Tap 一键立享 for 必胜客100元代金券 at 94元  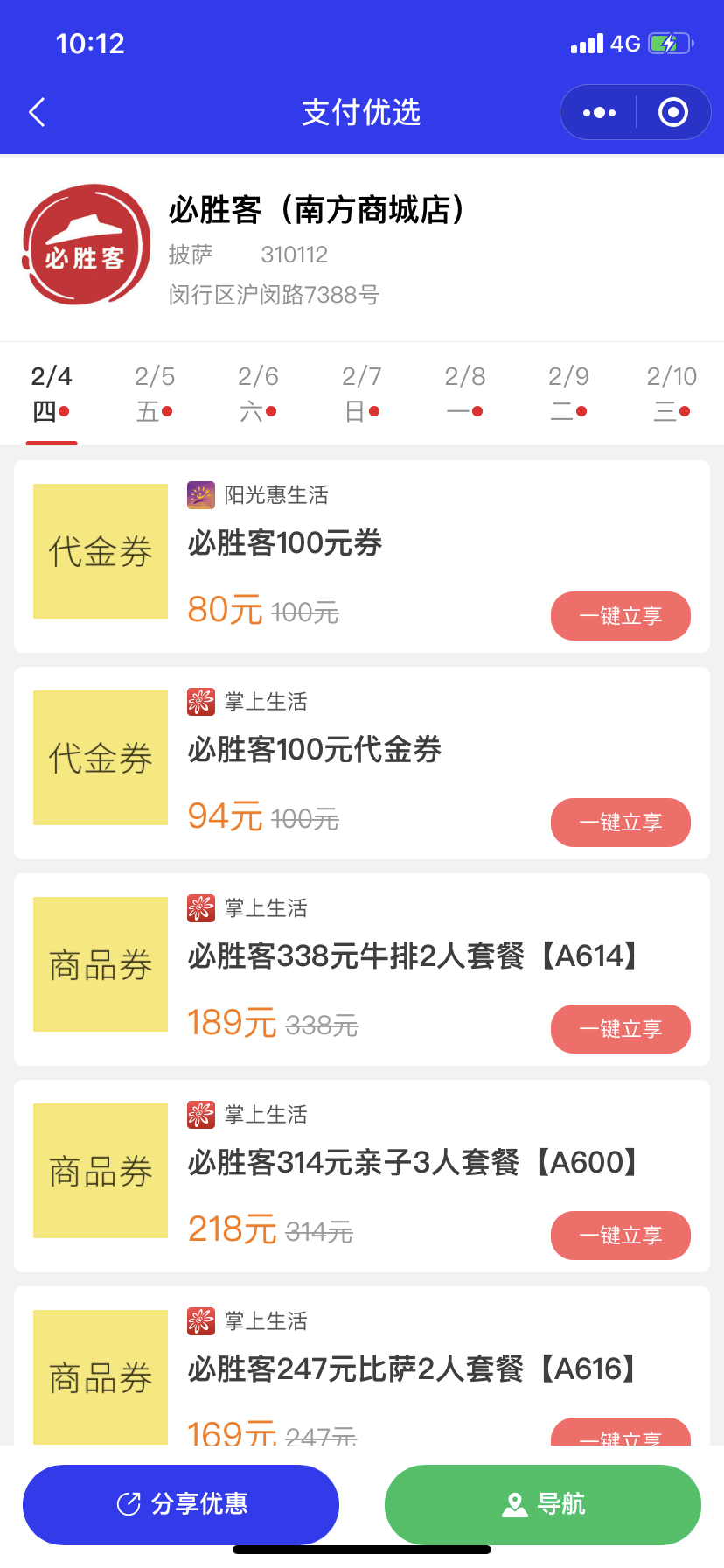(621, 822)
